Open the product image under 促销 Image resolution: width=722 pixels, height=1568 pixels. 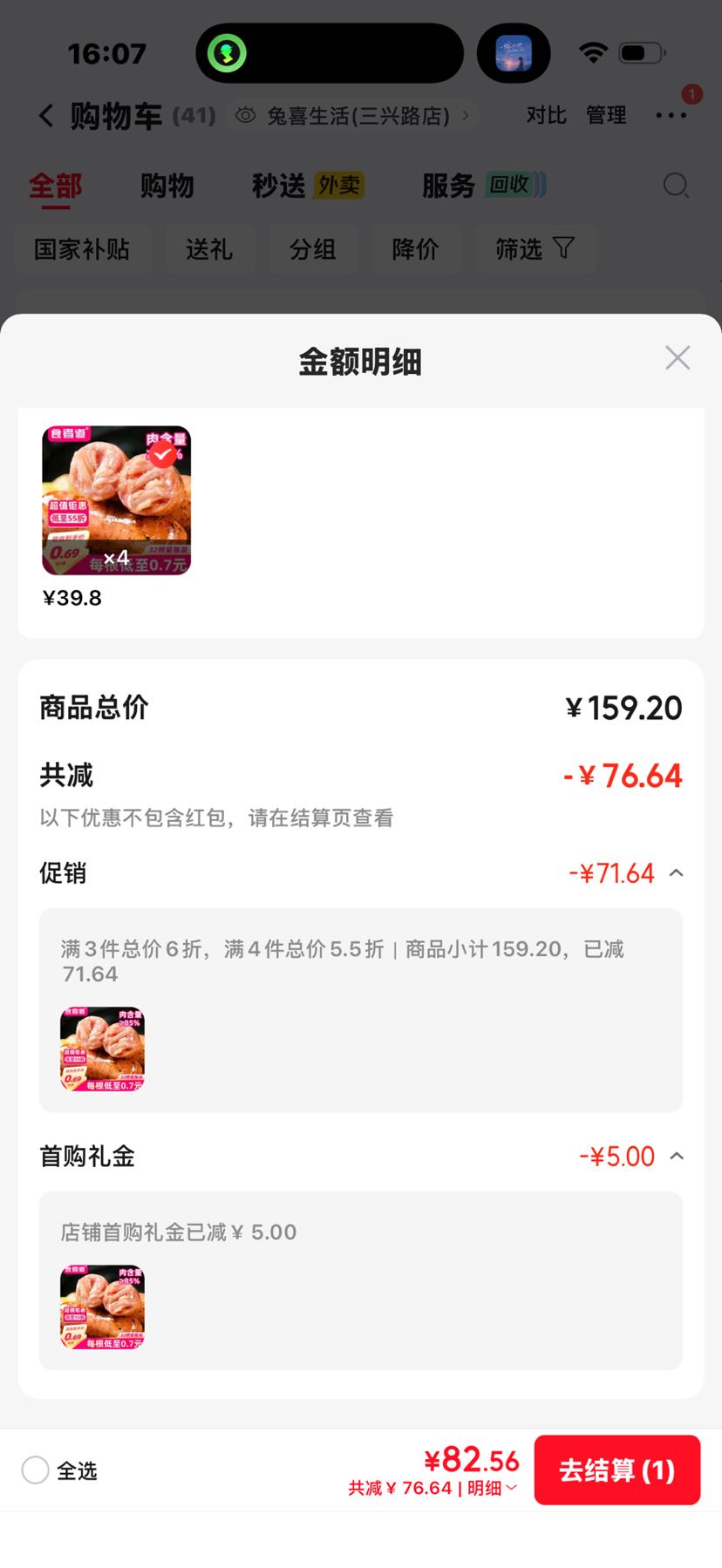[x=102, y=1049]
